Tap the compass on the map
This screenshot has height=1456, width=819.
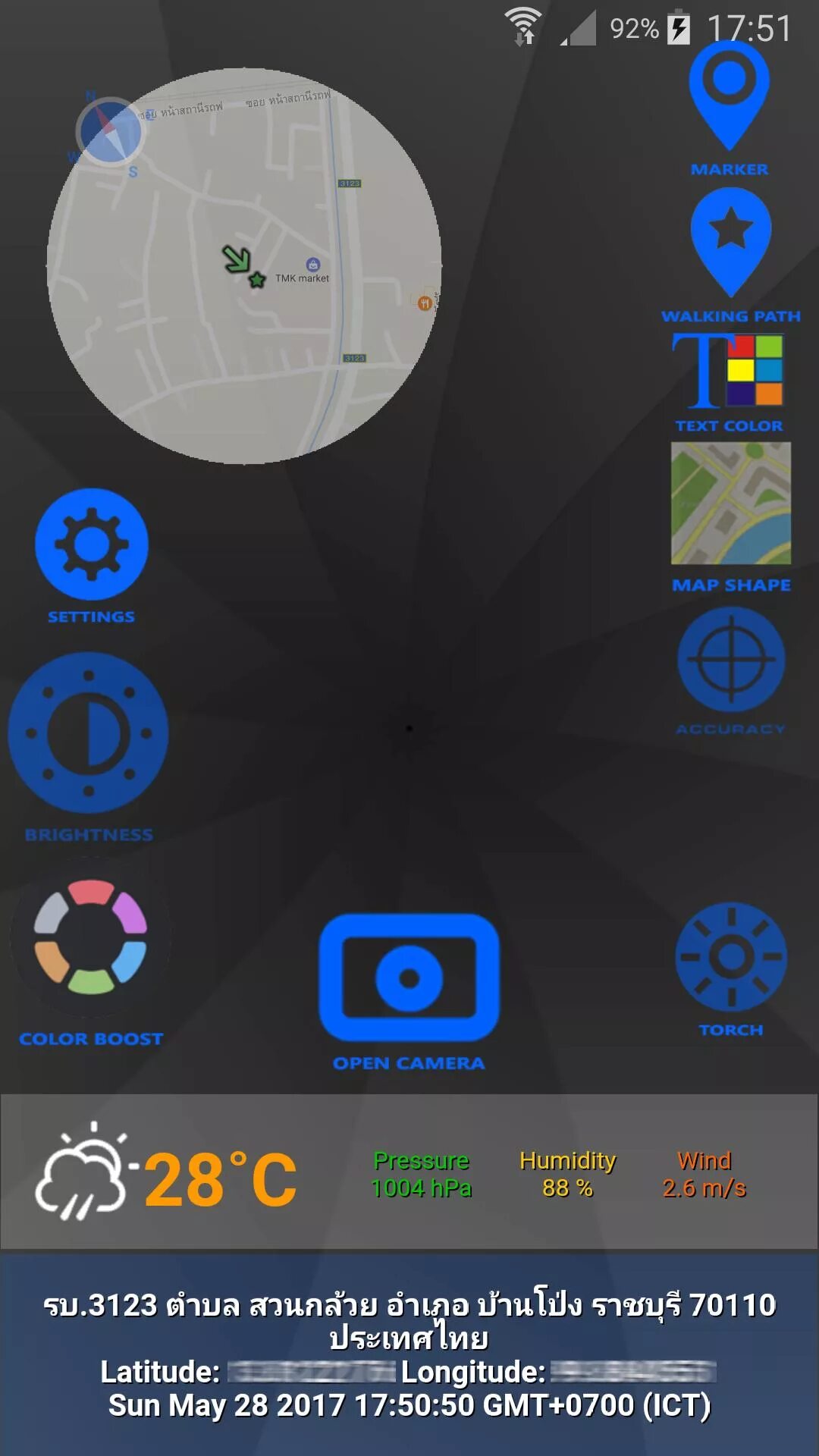pyautogui.click(x=110, y=132)
